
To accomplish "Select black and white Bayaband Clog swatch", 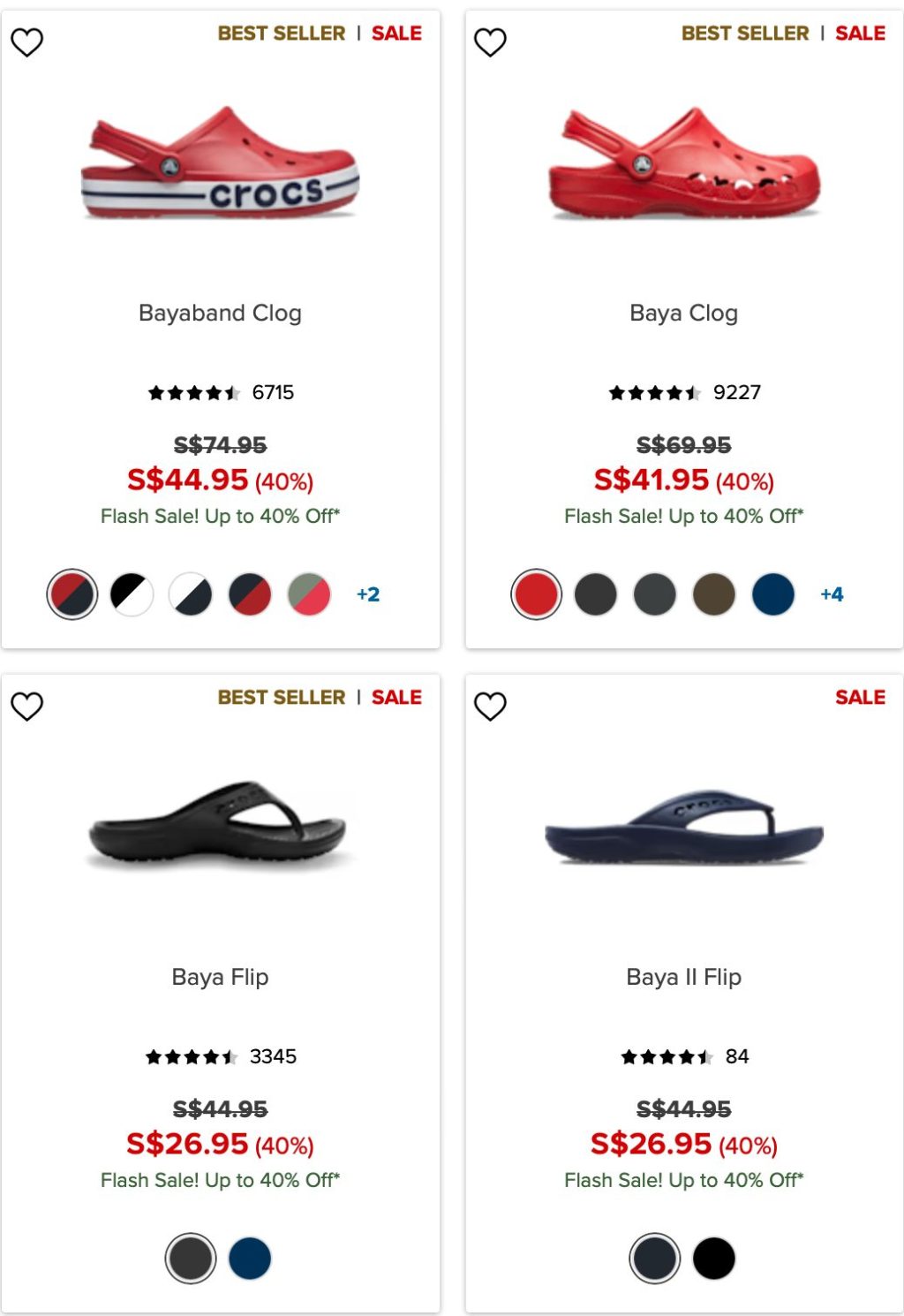I will 132,594.
